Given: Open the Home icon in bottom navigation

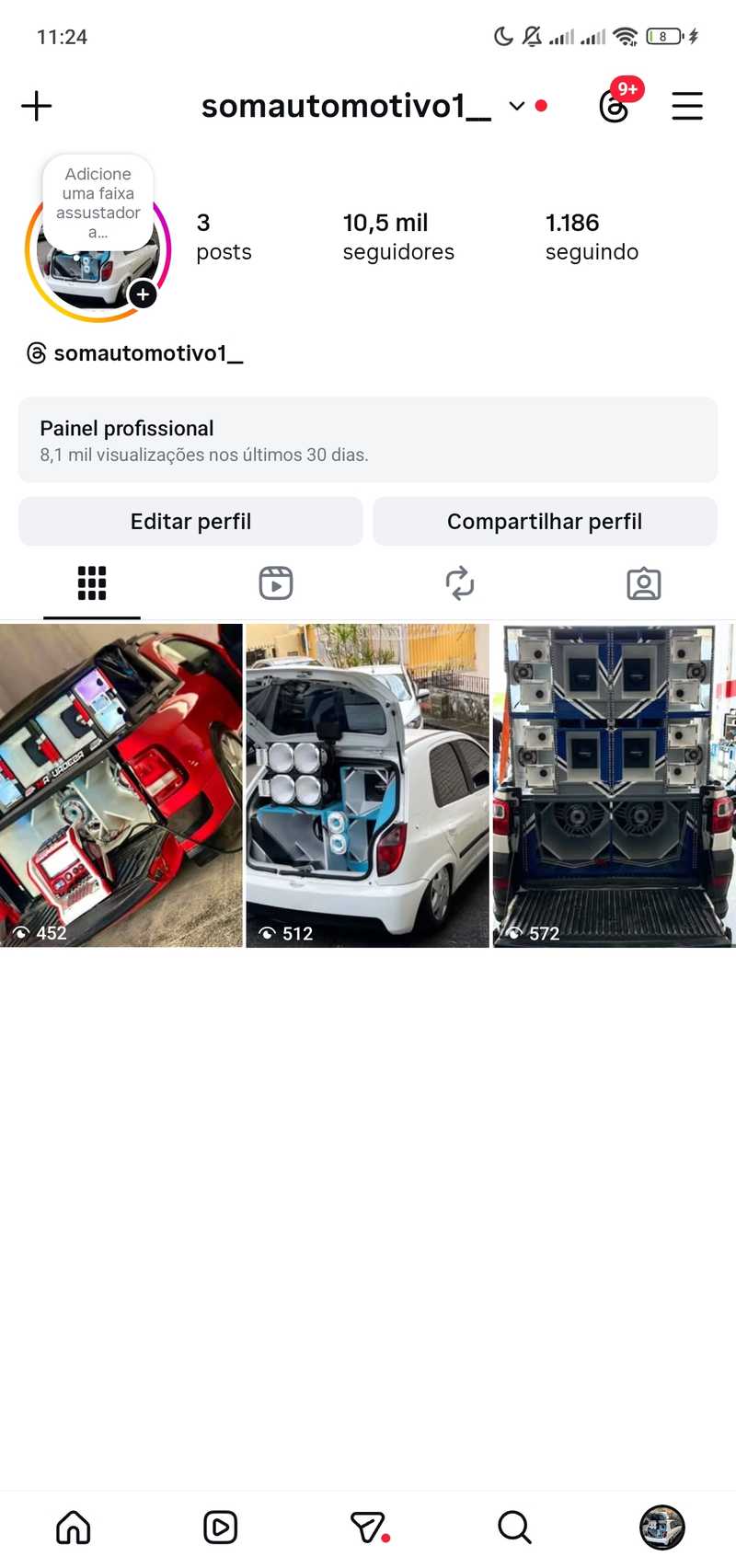Looking at the screenshot, I should click(73, 1526).
